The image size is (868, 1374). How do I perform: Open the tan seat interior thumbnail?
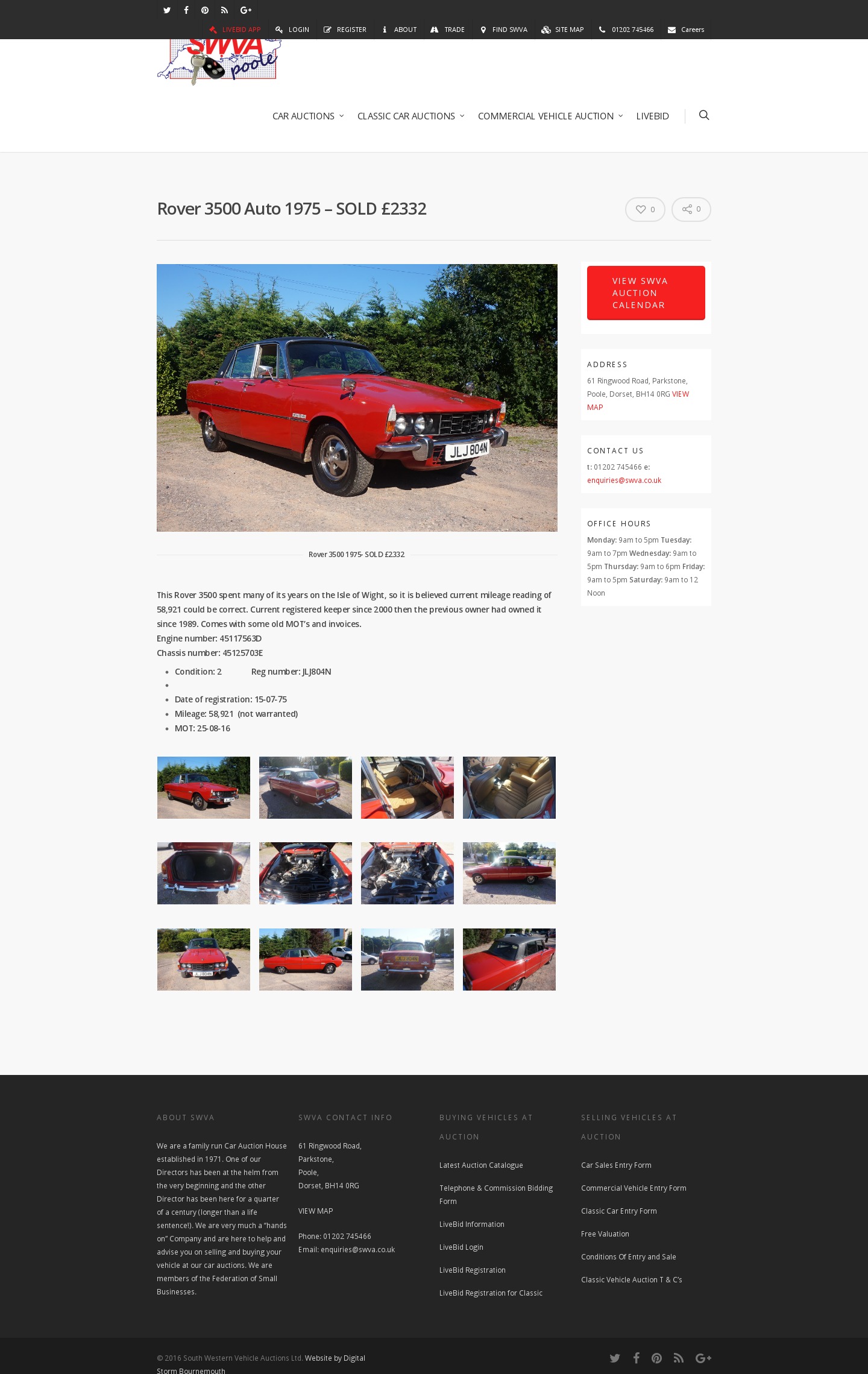(509, 787)
